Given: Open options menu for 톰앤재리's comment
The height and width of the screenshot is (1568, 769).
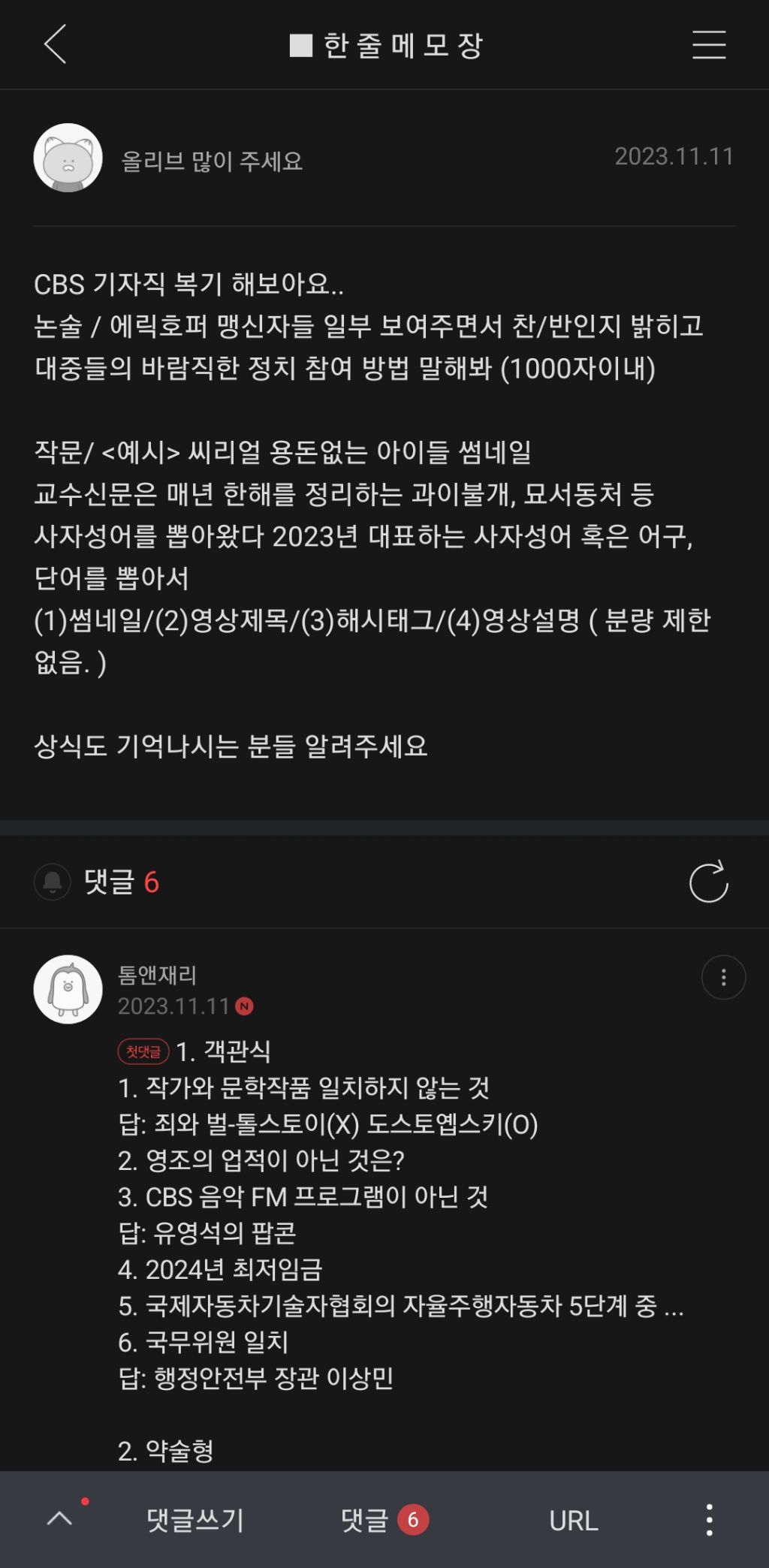Looking at the screenshot, I should coord(722,977).
